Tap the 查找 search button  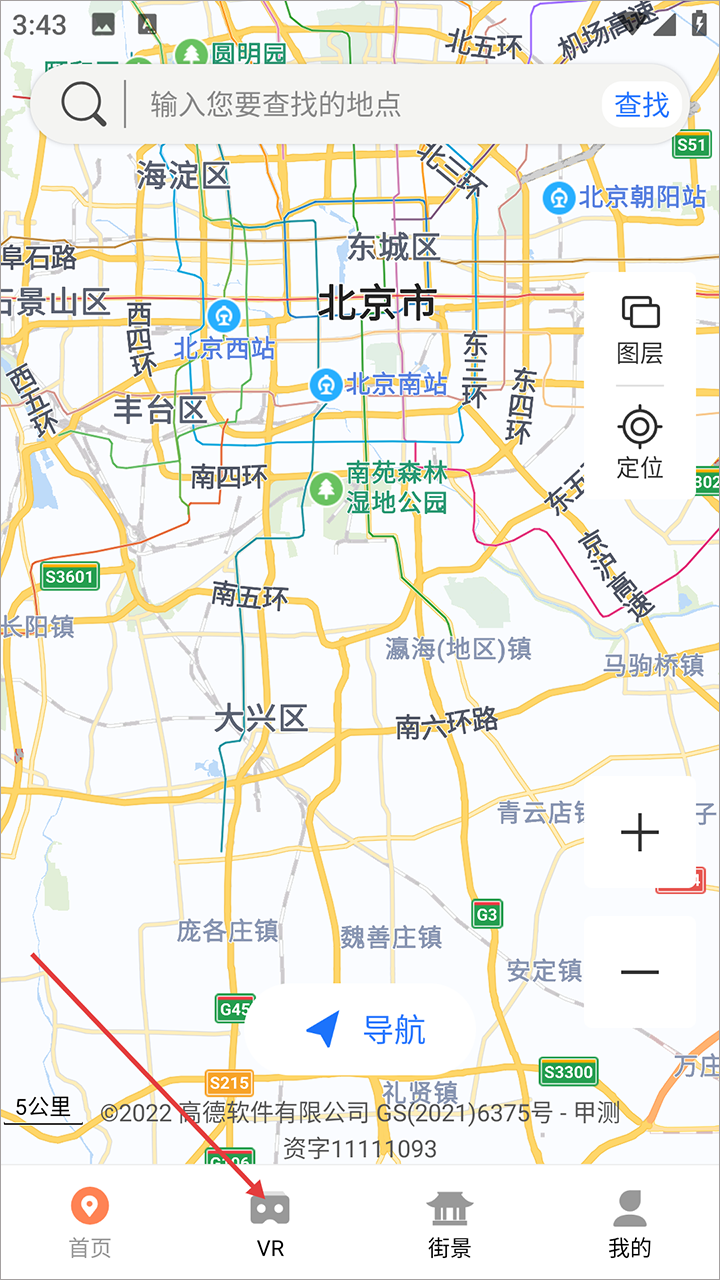pos(641,104)
